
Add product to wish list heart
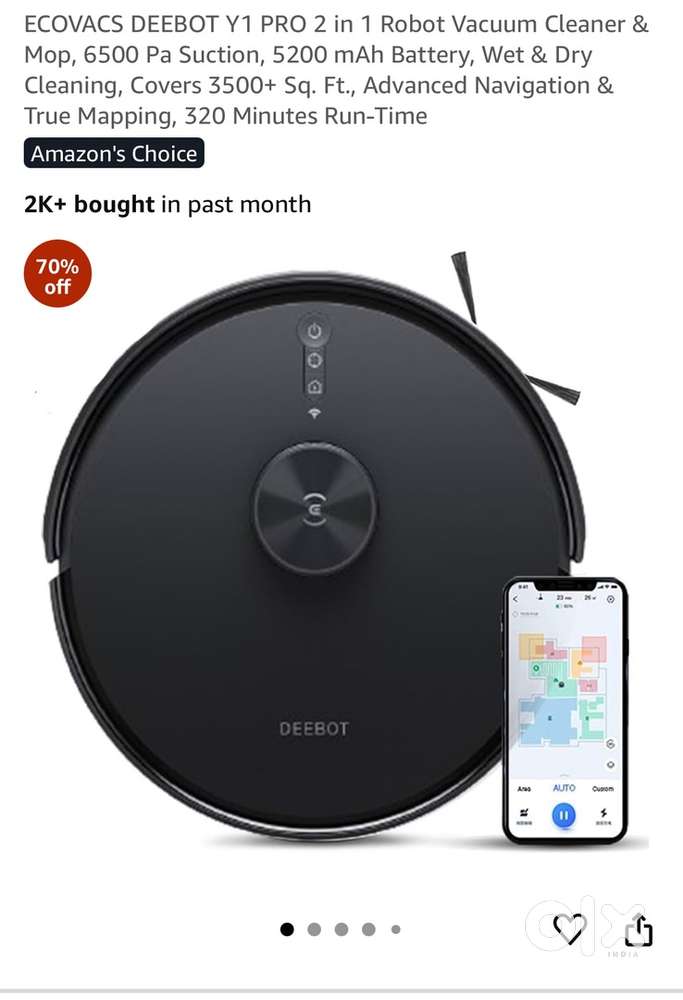(x=569, y=929)
